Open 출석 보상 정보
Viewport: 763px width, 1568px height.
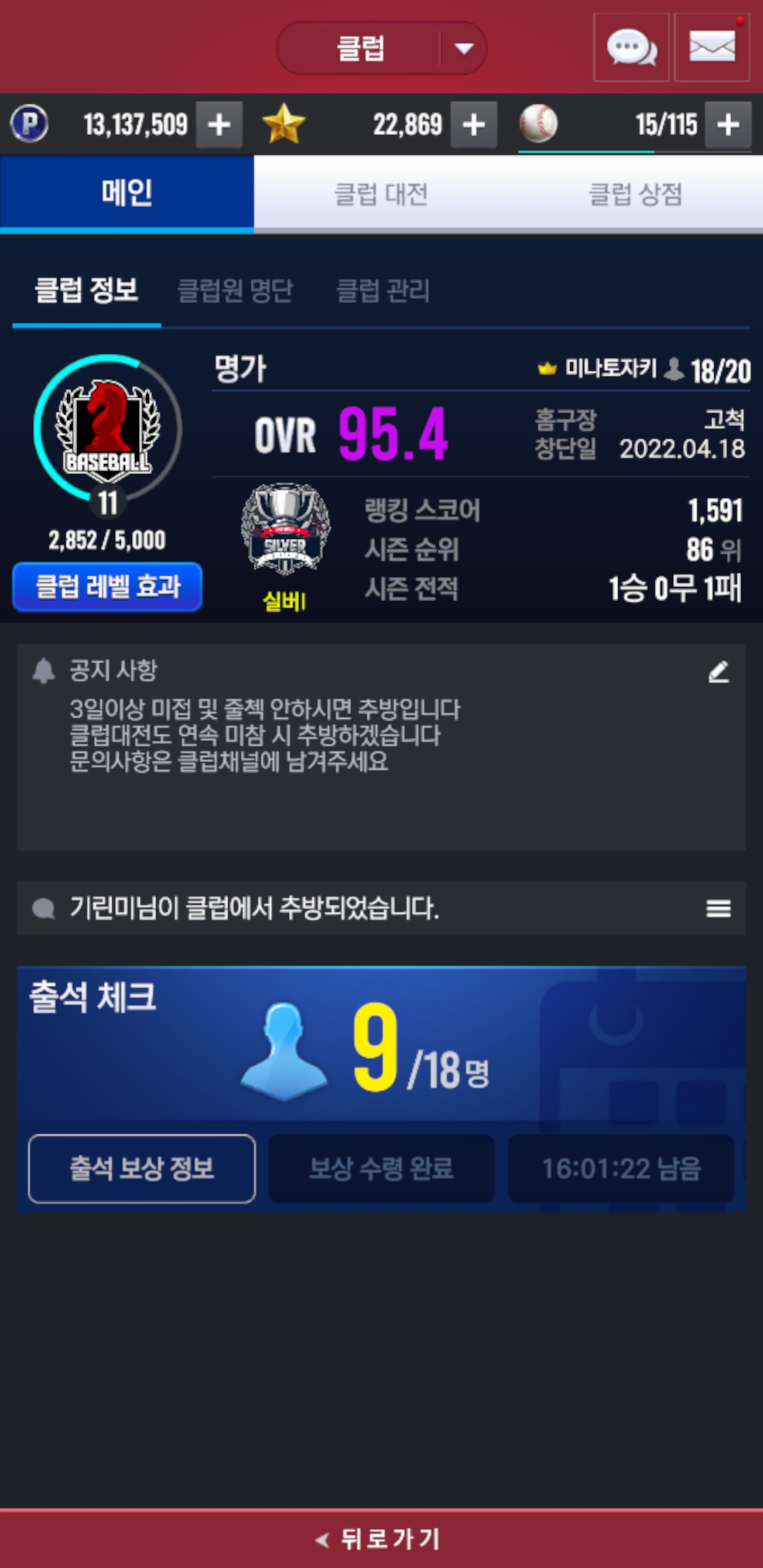point(141,1168)
